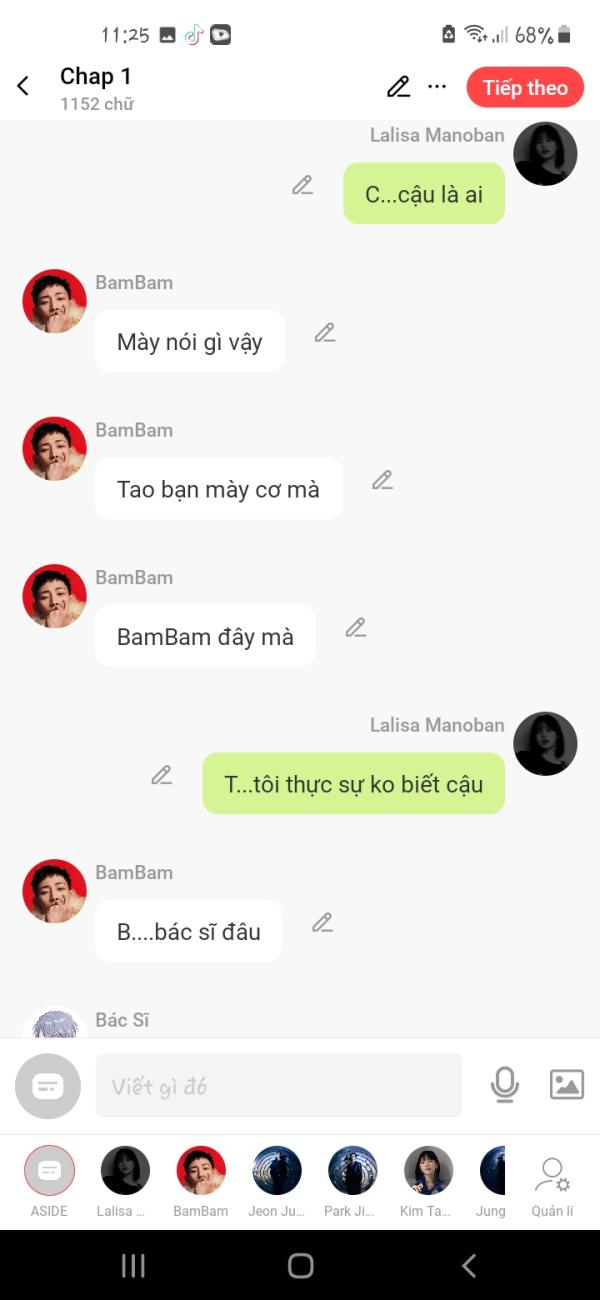Choose BamBam as the speaking character
Viewport: 600px width, 1300px height.
coord(201,1172)
